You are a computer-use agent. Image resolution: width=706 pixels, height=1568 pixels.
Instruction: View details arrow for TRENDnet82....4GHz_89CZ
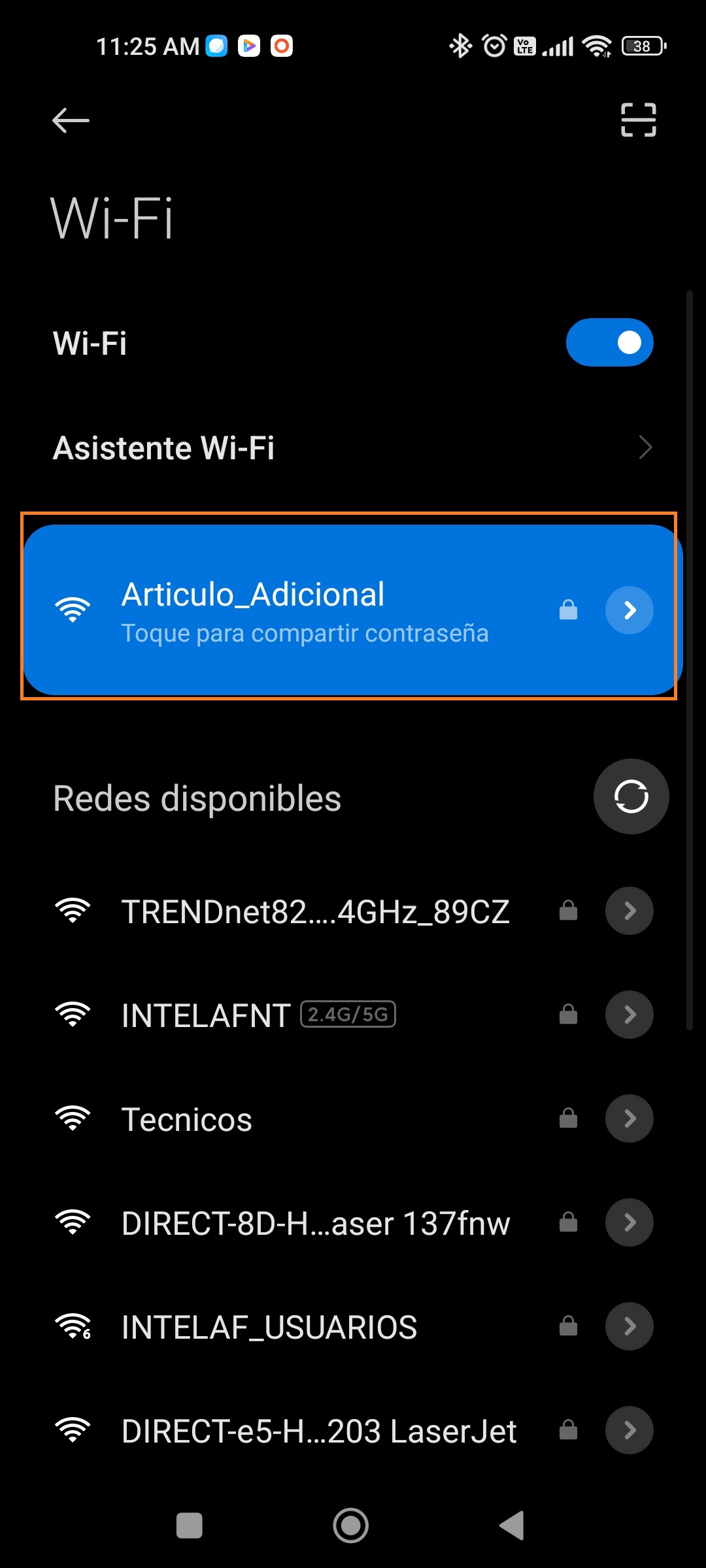pos(629,911)
